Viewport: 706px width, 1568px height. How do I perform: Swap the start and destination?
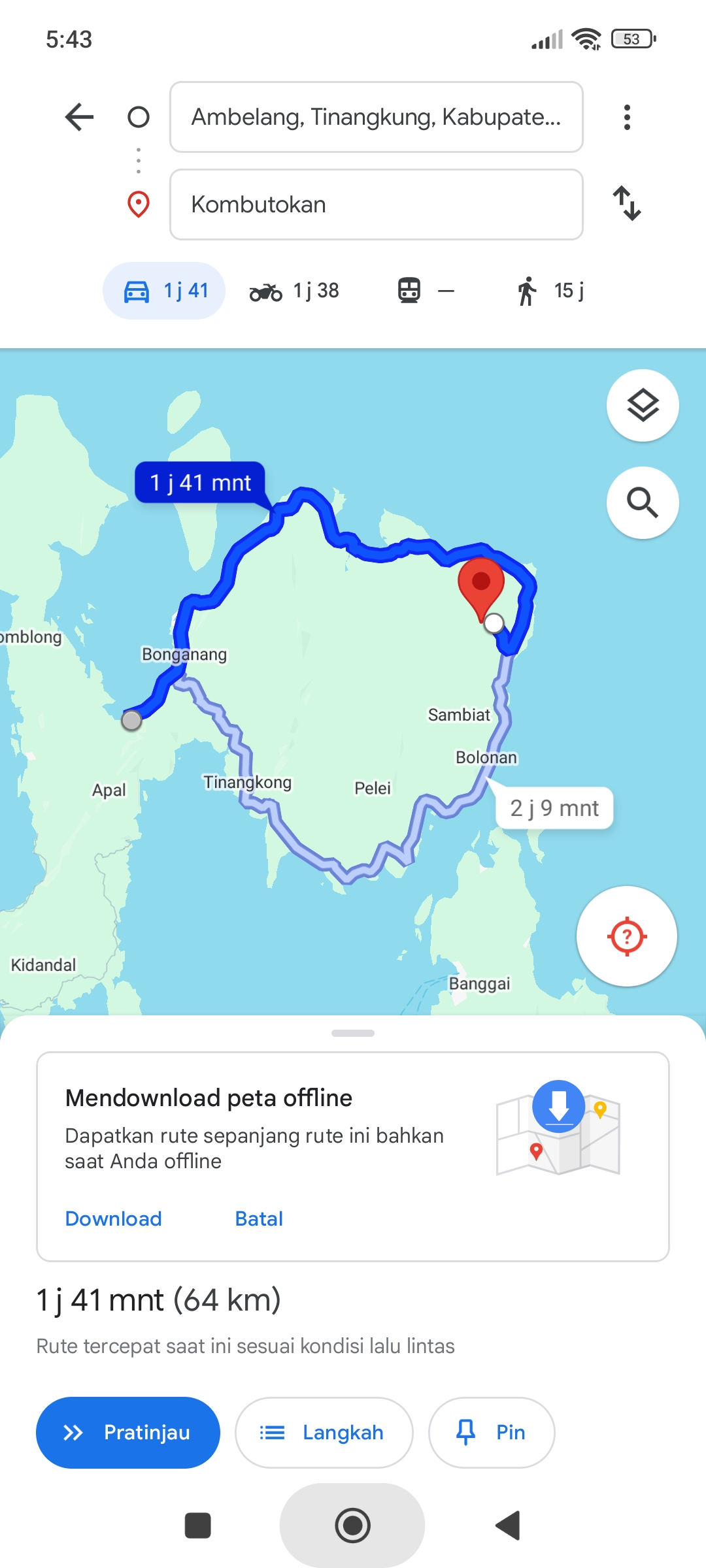point(627,204)
